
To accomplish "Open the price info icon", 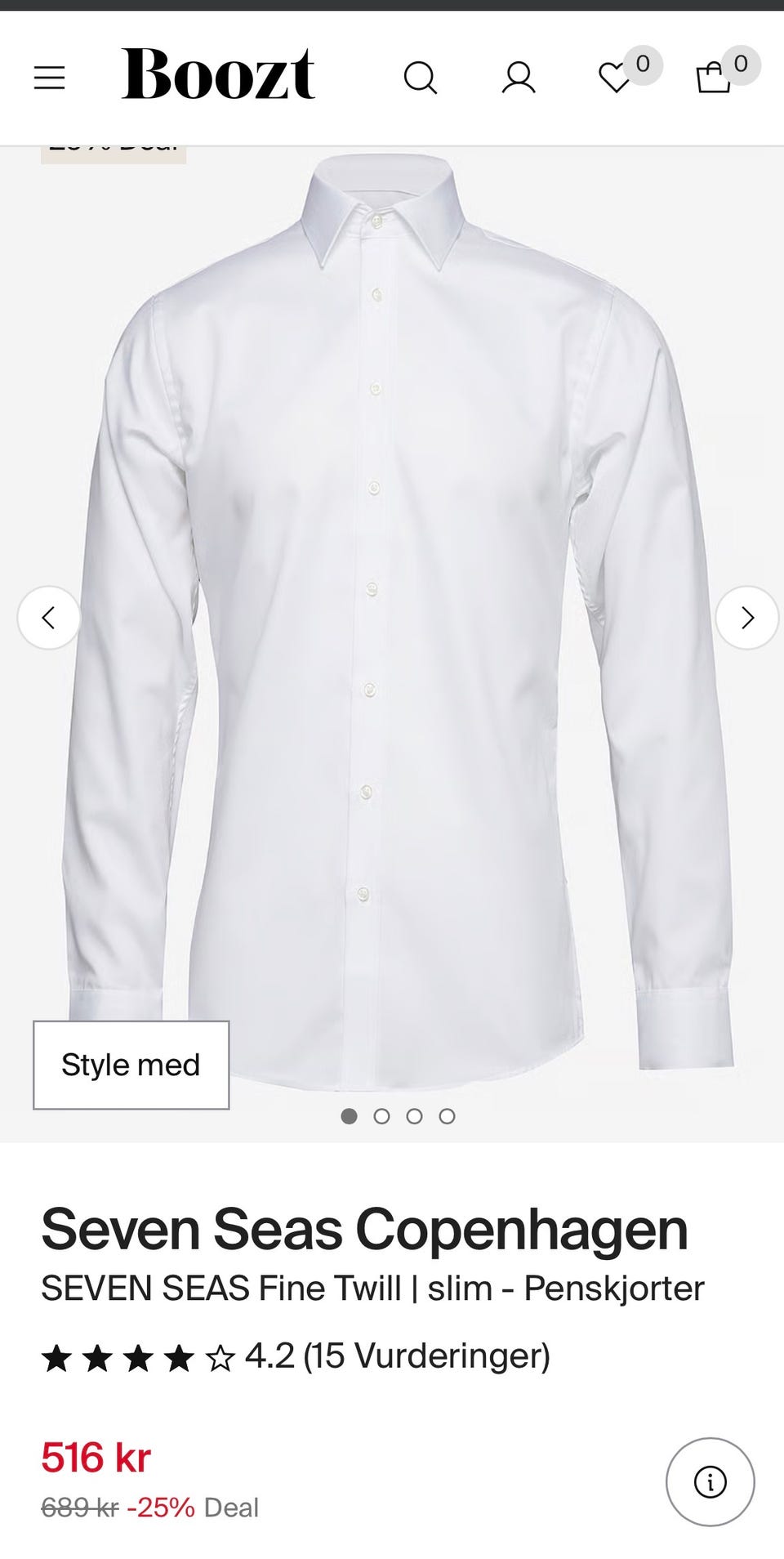I will tap(710, 1481).
